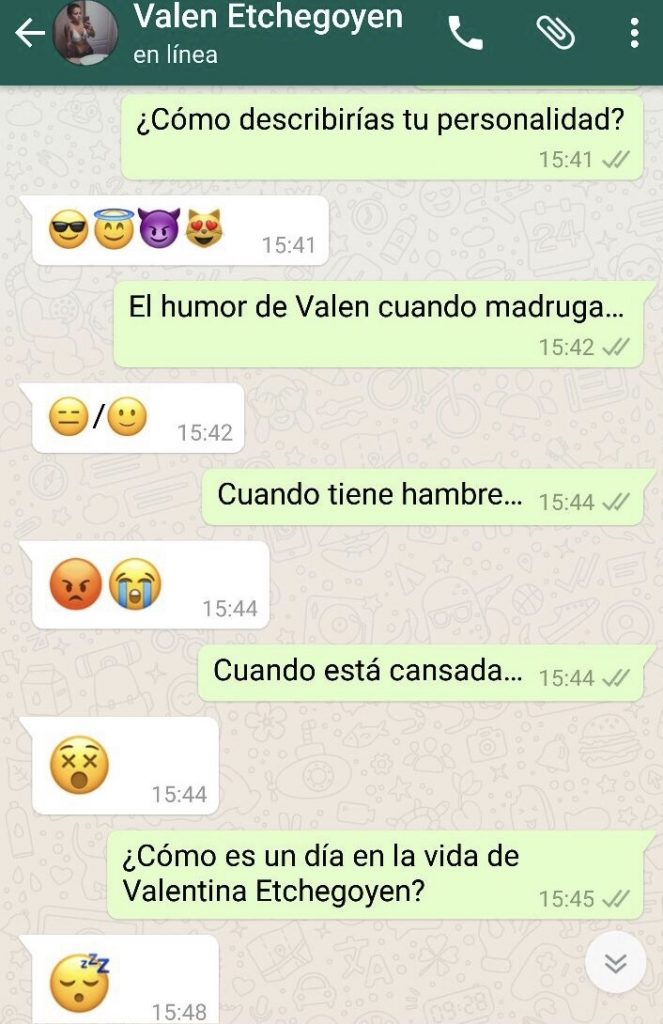Jump to the latest message
Image resolution: width=663 pixels, height=1024 pixels.
(615, 963)
